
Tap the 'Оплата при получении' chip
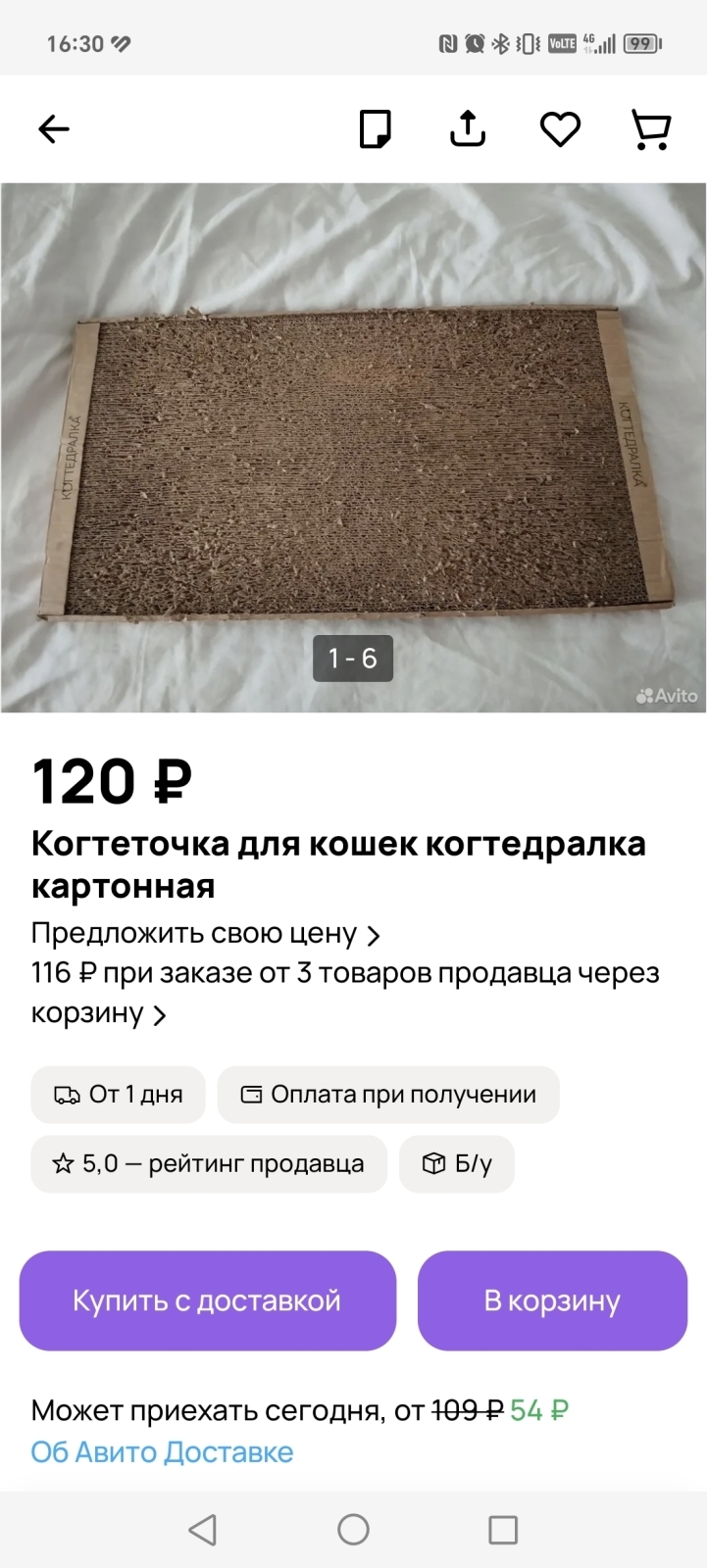tap(388, 1095)
